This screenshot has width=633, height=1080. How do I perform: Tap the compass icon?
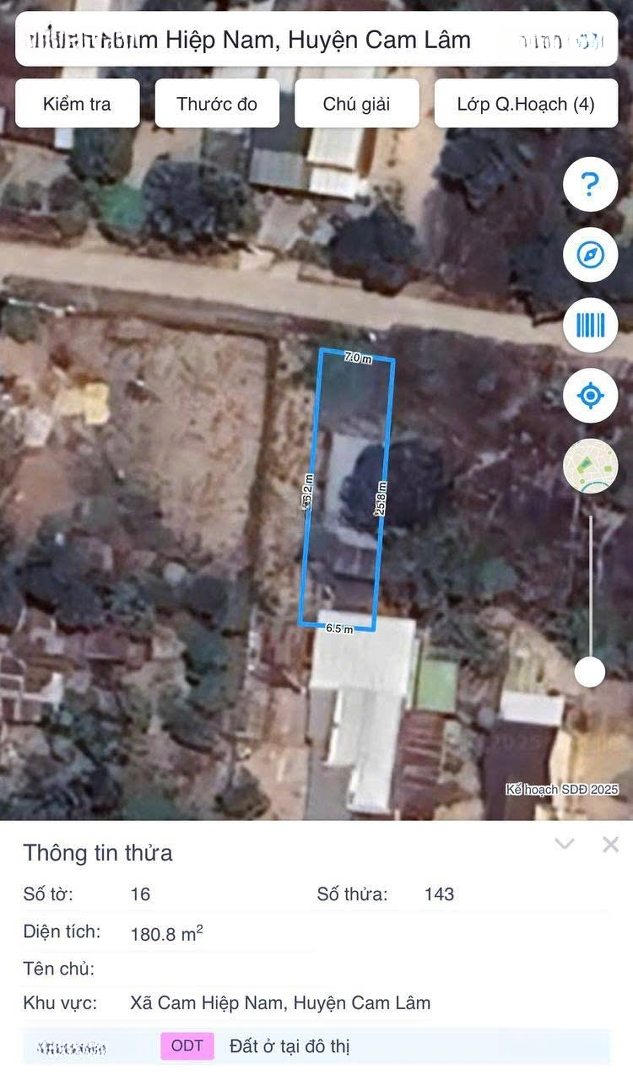coord(590,255)
